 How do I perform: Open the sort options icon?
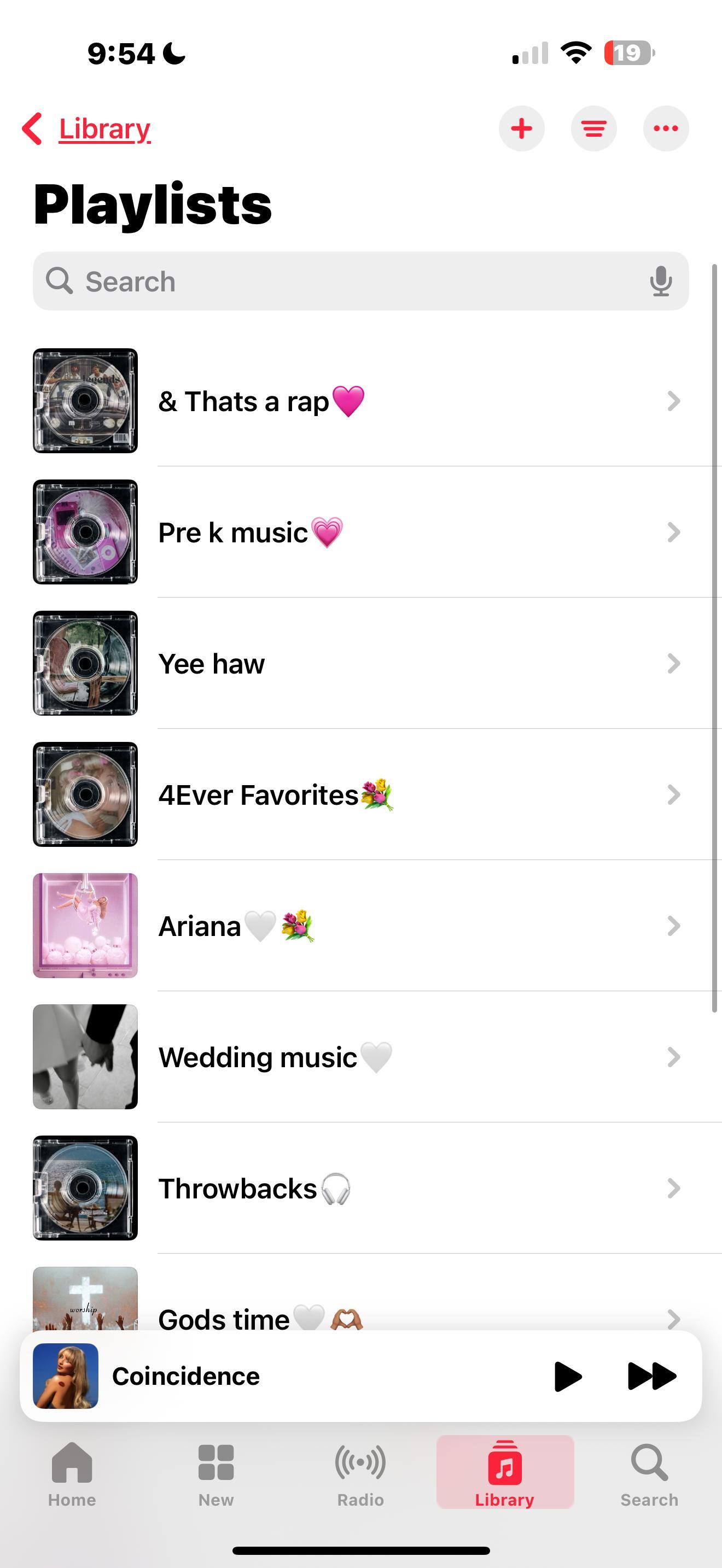pyautogui.click(x=593, y=128)
